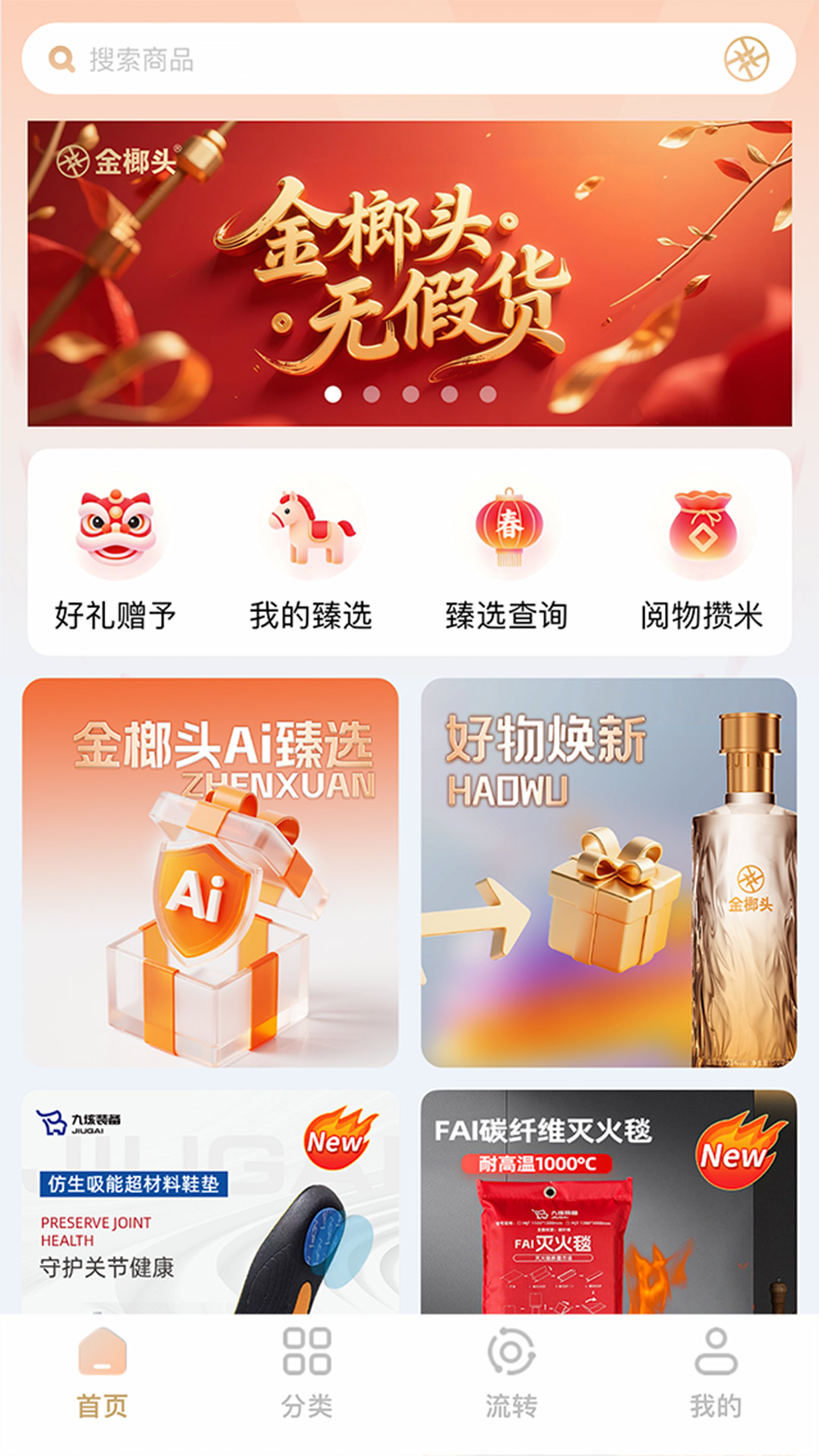Image resolution: width=819 pixels, height=1456 pixels.
Task: Click the 金榔头 brand logo beside the search bar
Action: pos(746,58)
